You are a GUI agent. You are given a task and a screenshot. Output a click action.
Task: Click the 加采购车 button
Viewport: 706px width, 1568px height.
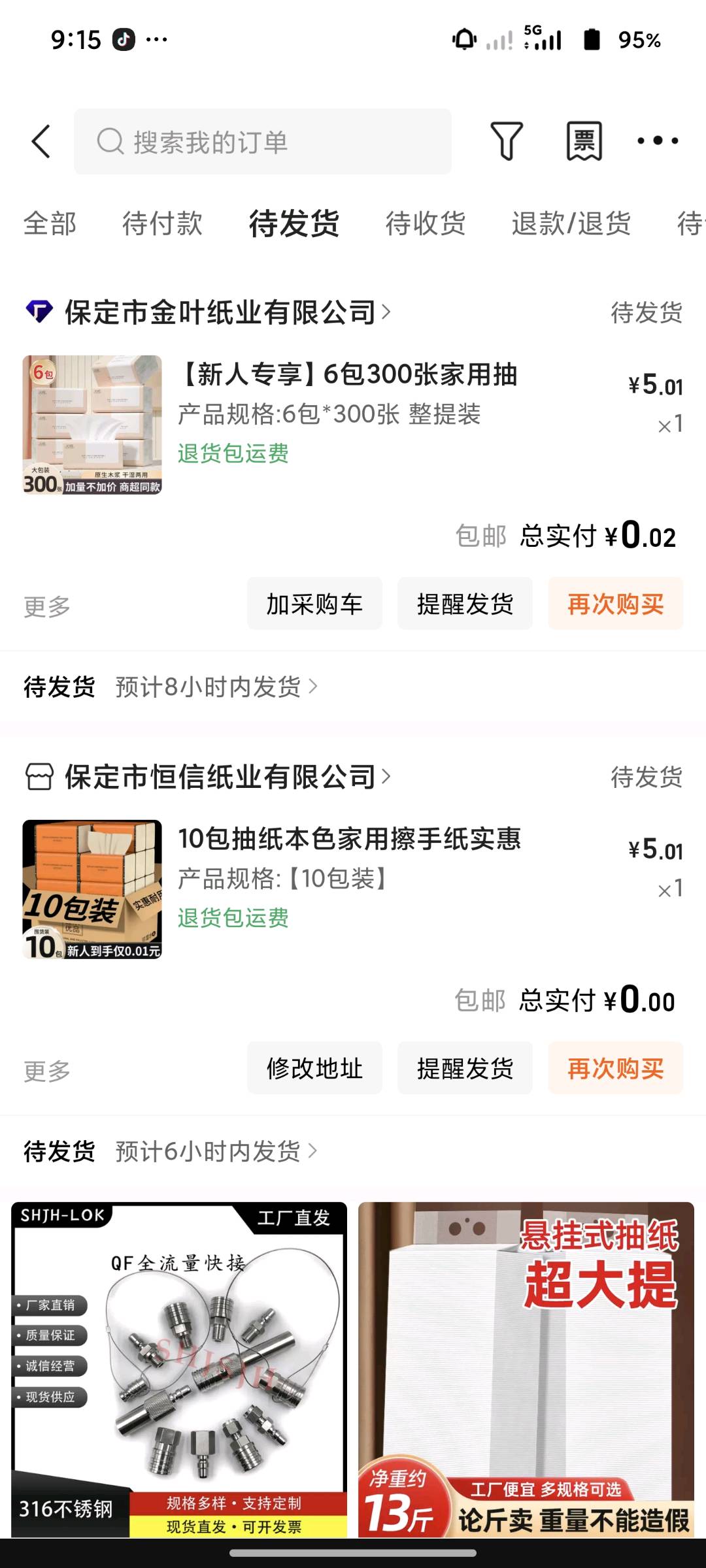pyautogui.click(x=314, y=604)
